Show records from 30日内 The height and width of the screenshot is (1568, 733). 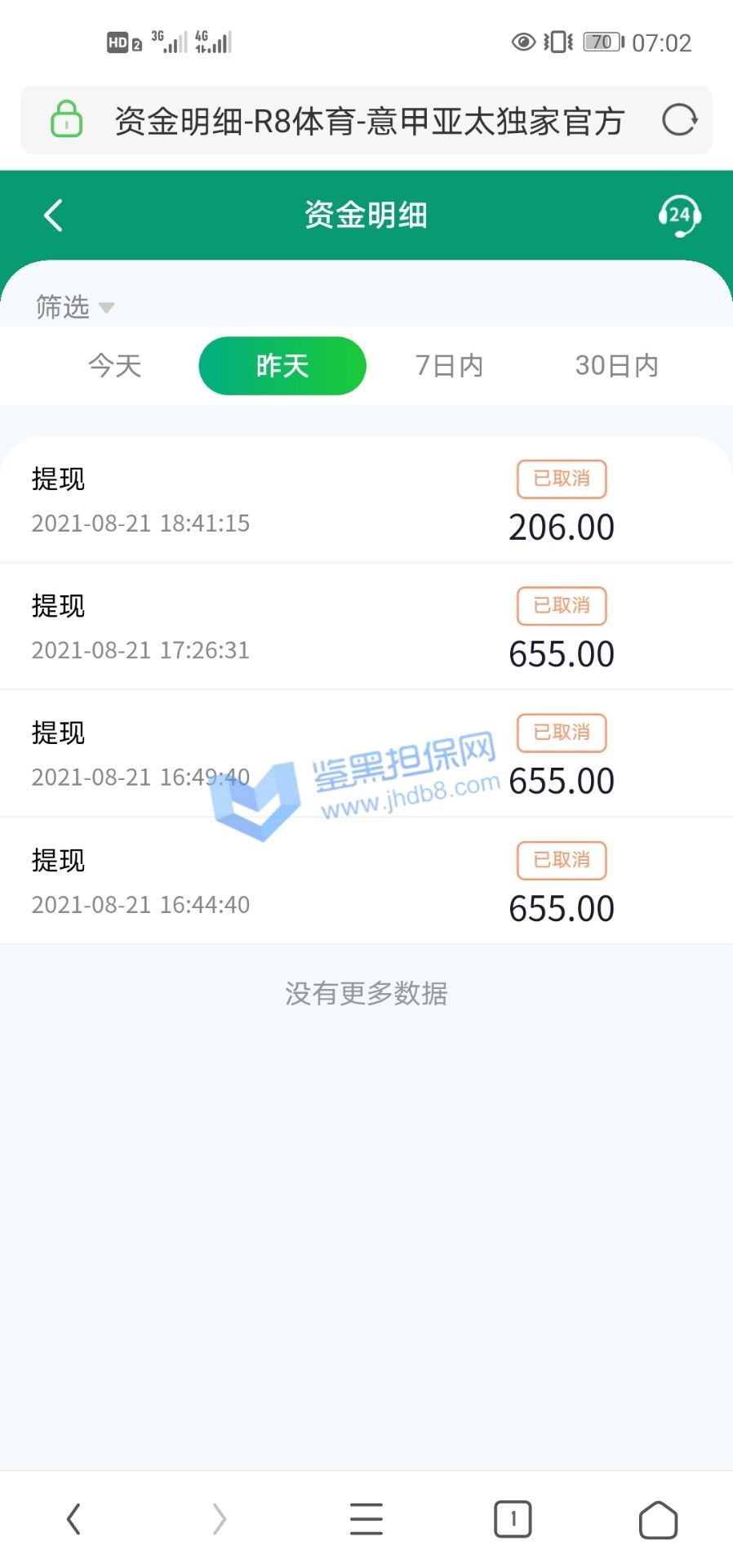[x=616, y=365]
